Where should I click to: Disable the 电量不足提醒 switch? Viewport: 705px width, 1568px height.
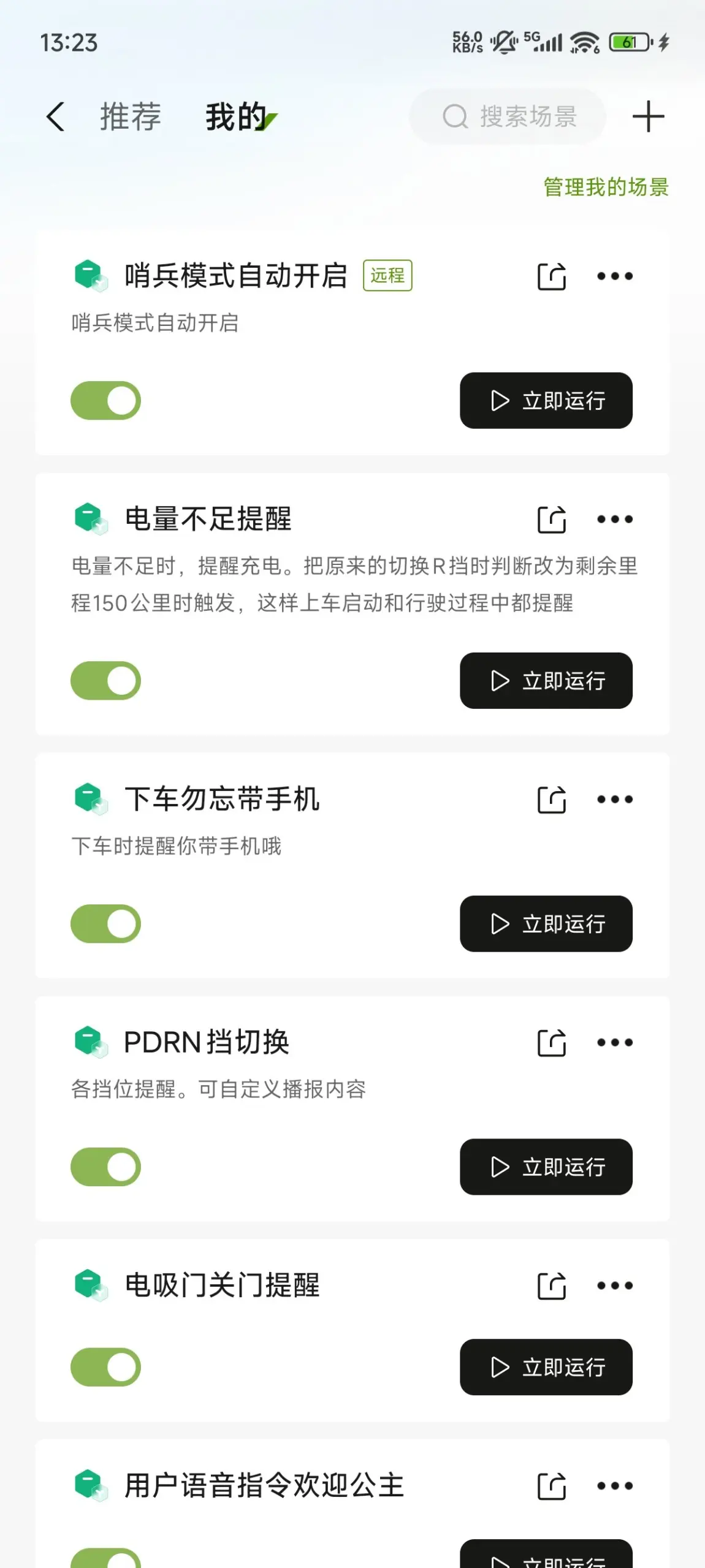click(x=105, y=681)
